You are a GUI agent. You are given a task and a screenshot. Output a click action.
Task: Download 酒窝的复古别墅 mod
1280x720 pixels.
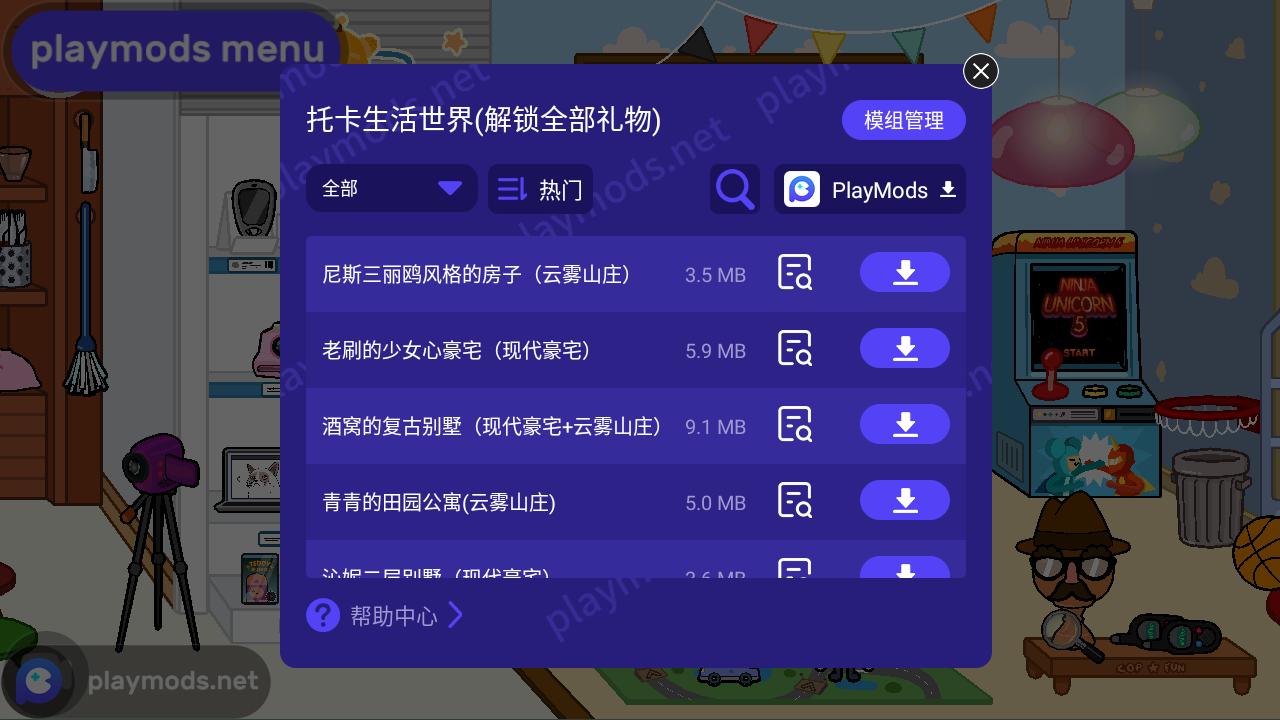pos(904,425)
